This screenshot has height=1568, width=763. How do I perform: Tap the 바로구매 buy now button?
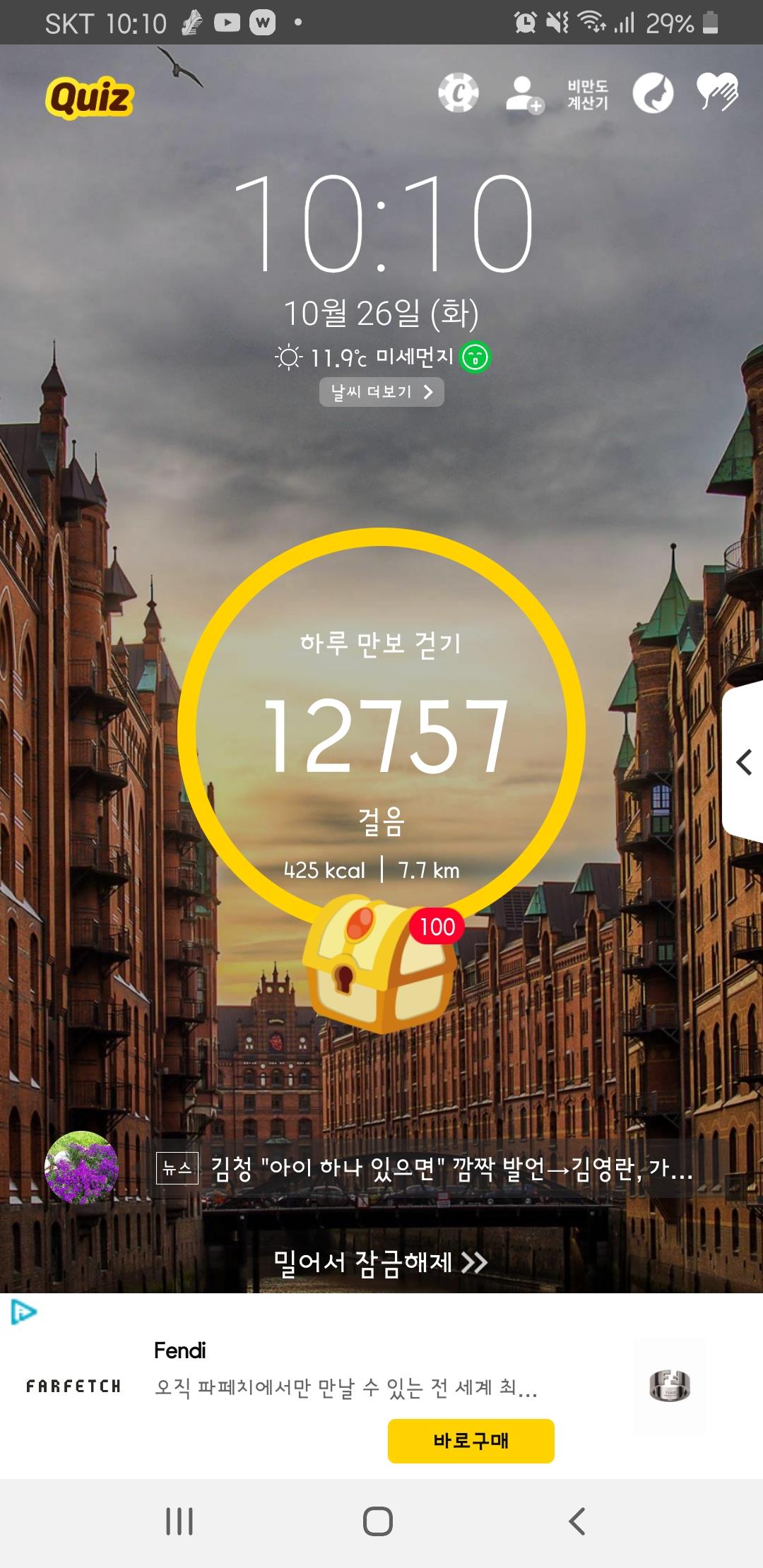pyautogui.click(x=471, y=1441)
